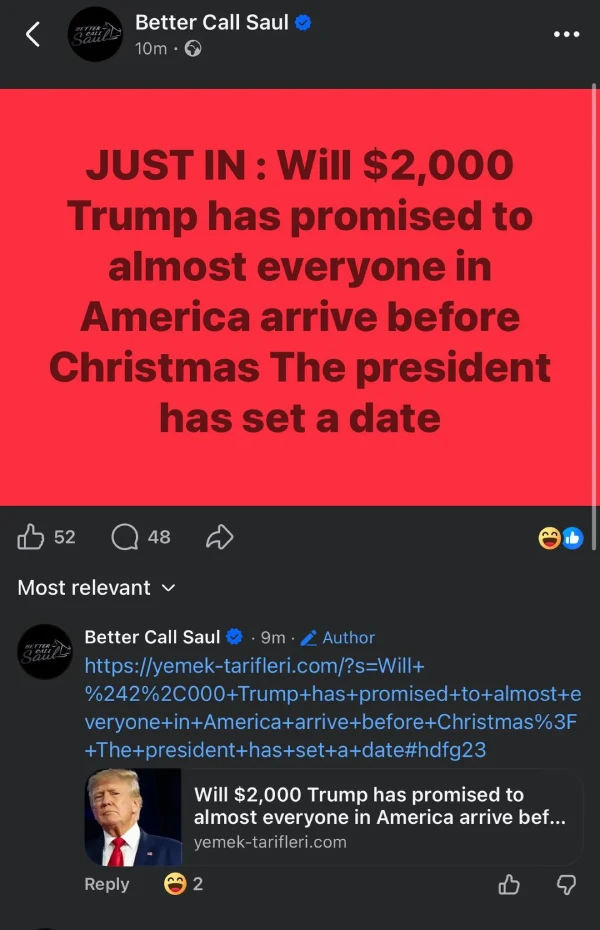Viewport: 600px width, 930px height.
Task: Expand the Most relevant comment sort dropdown
Action: [96, 588]
